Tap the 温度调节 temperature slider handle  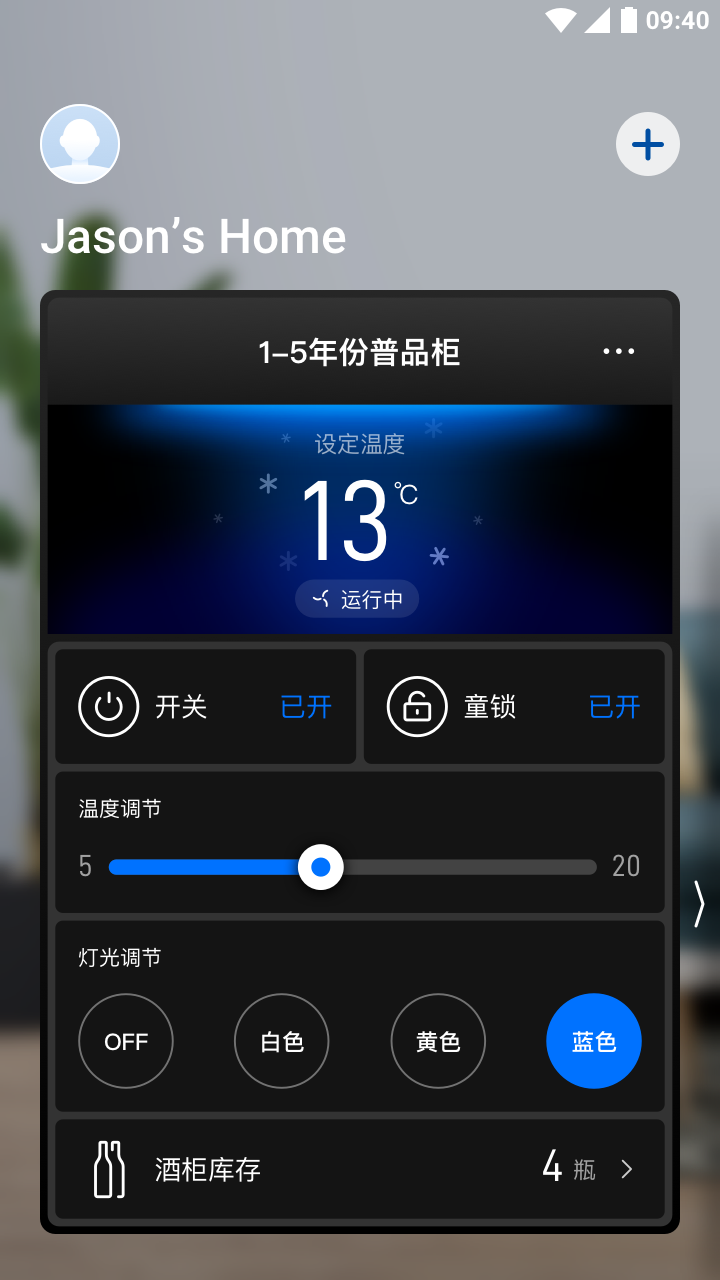321,867
